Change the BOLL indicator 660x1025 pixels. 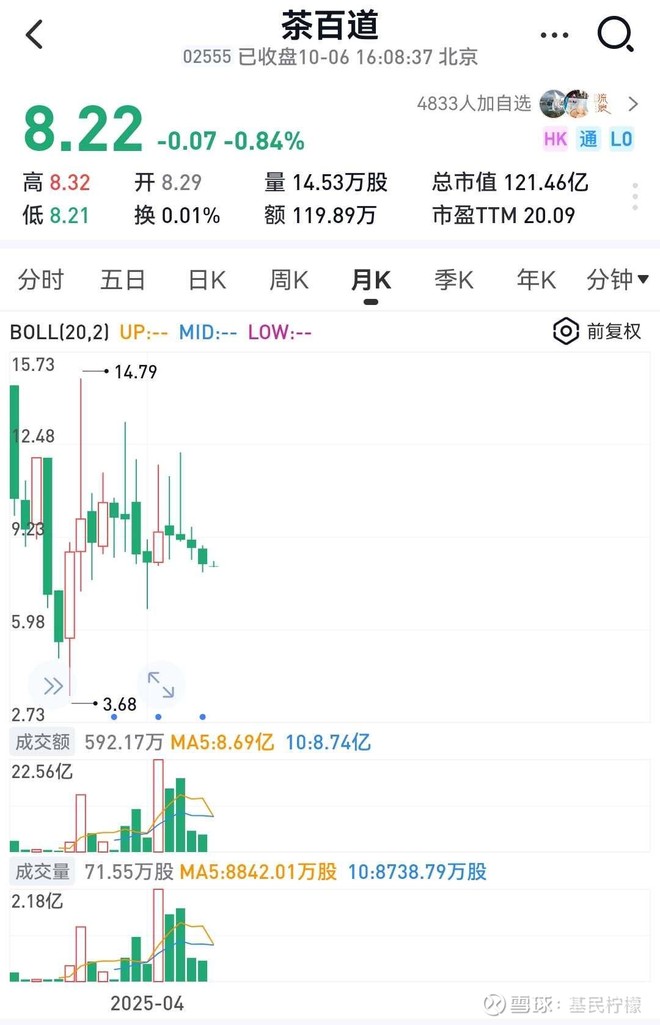tap(60, 332)
